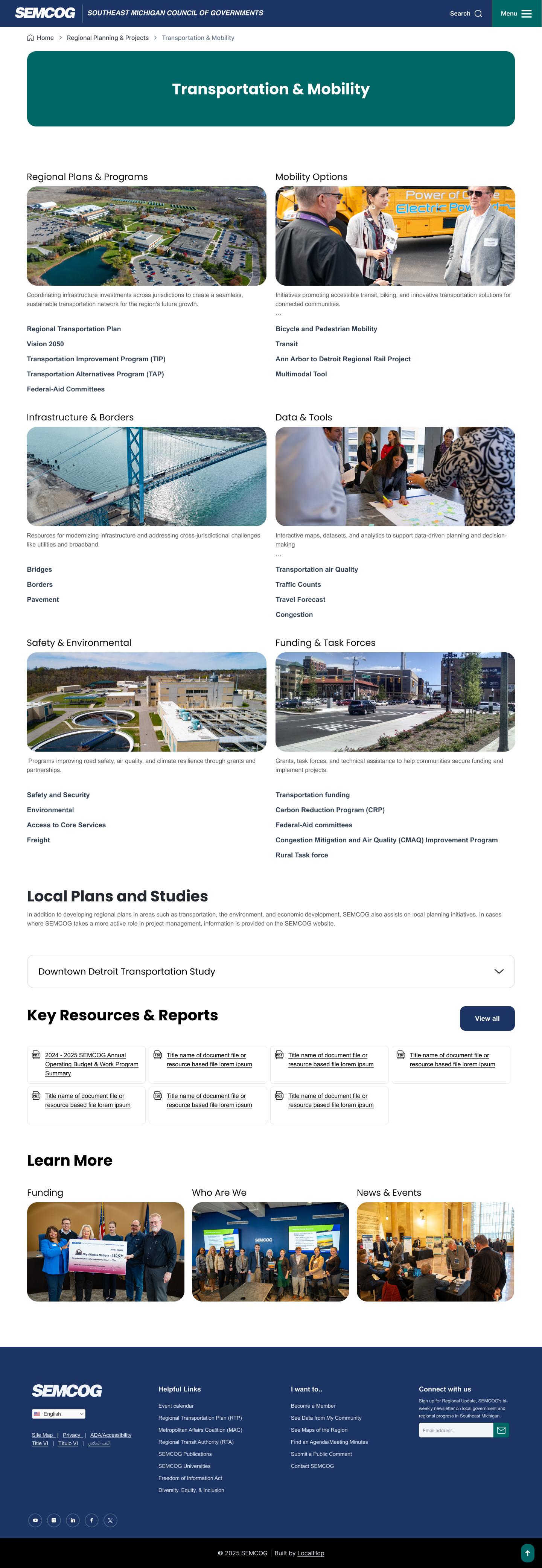This screenshot has width=542, height=1568.
Task: Tap the back-to-top arrow button
Action: [x=528, y=1552]
